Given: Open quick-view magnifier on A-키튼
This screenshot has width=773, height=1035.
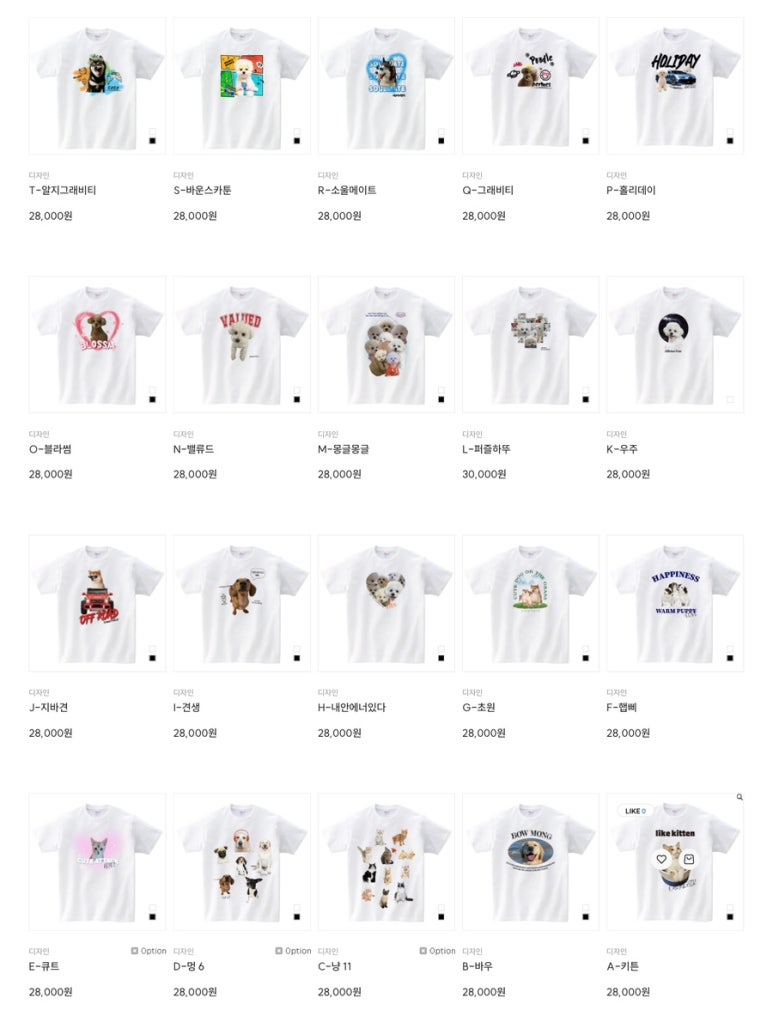Looking at the screenshot, I should 739,797.
